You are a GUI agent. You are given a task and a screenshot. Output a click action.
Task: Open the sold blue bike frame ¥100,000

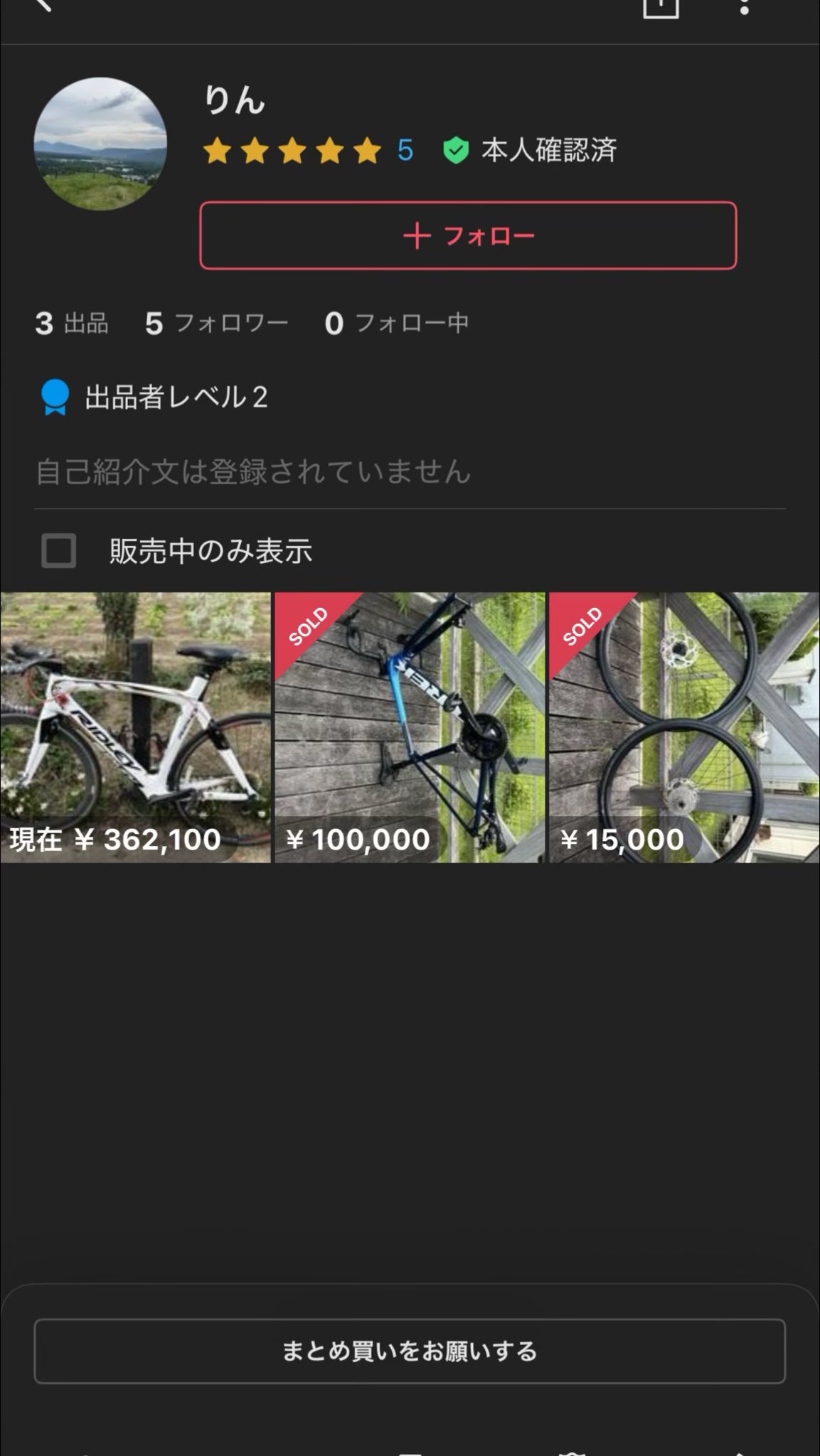pyautogui.click(x=410, y=727)
